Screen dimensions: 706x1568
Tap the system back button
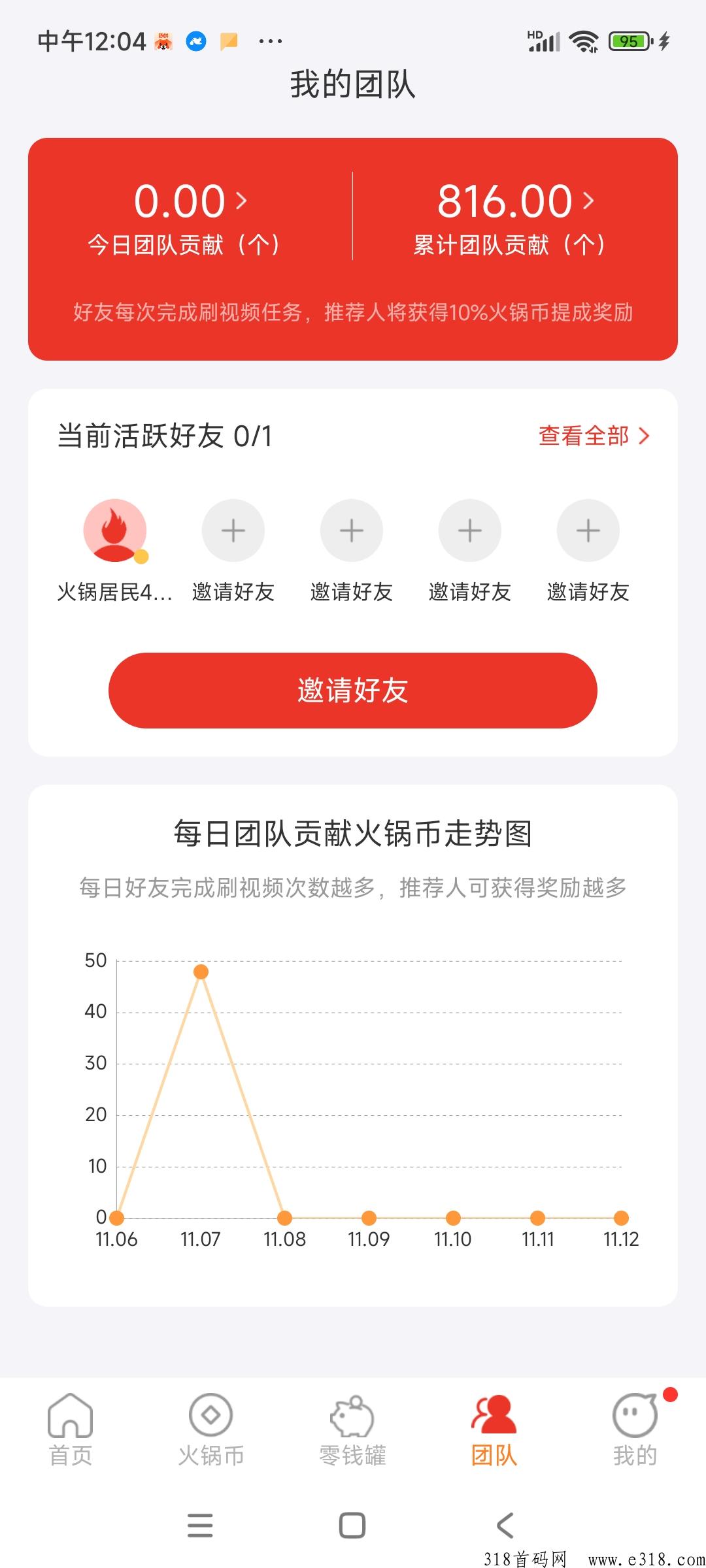point(505,1526)
